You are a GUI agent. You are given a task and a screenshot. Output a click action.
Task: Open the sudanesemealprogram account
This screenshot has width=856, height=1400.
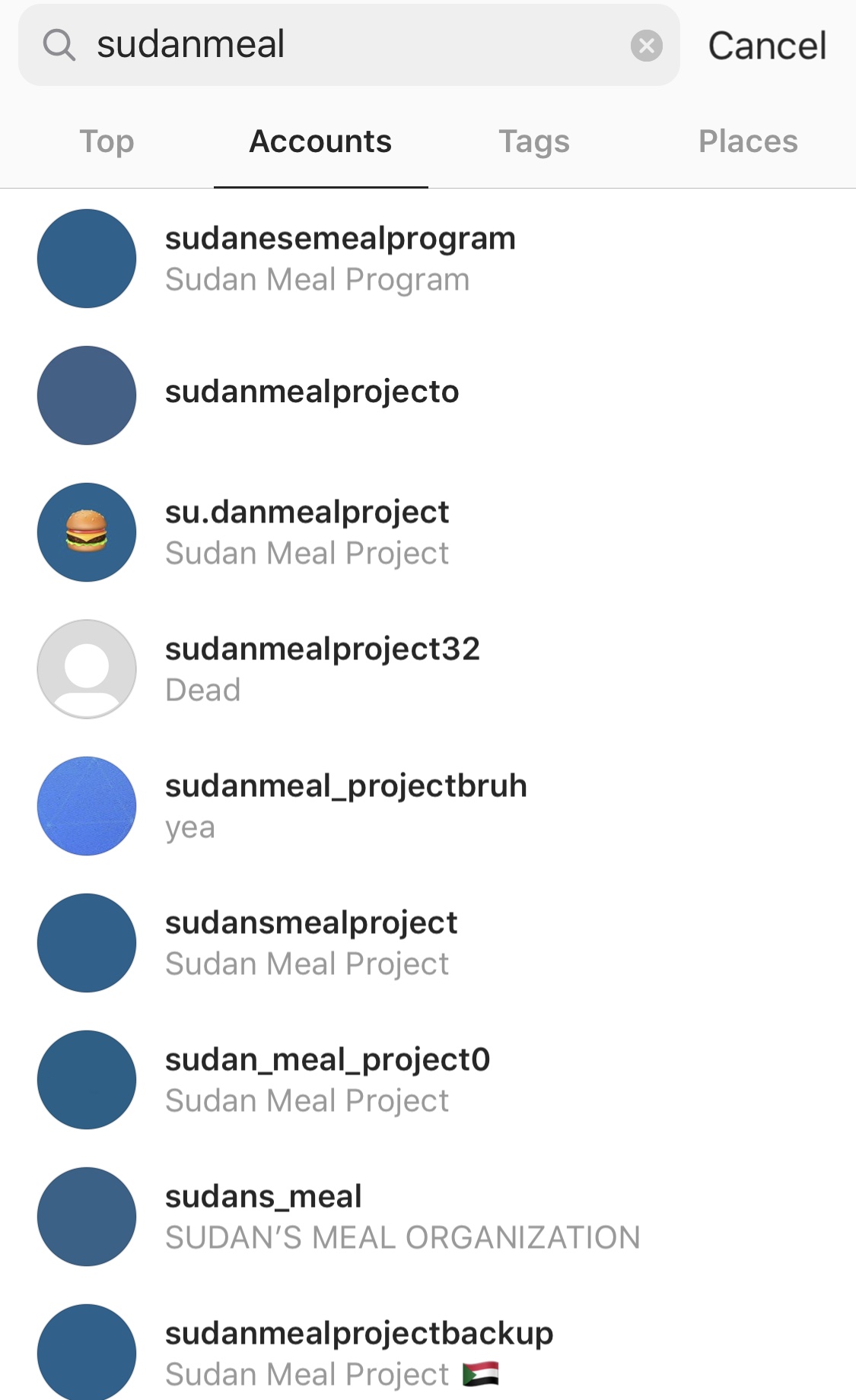pos(428,259)
